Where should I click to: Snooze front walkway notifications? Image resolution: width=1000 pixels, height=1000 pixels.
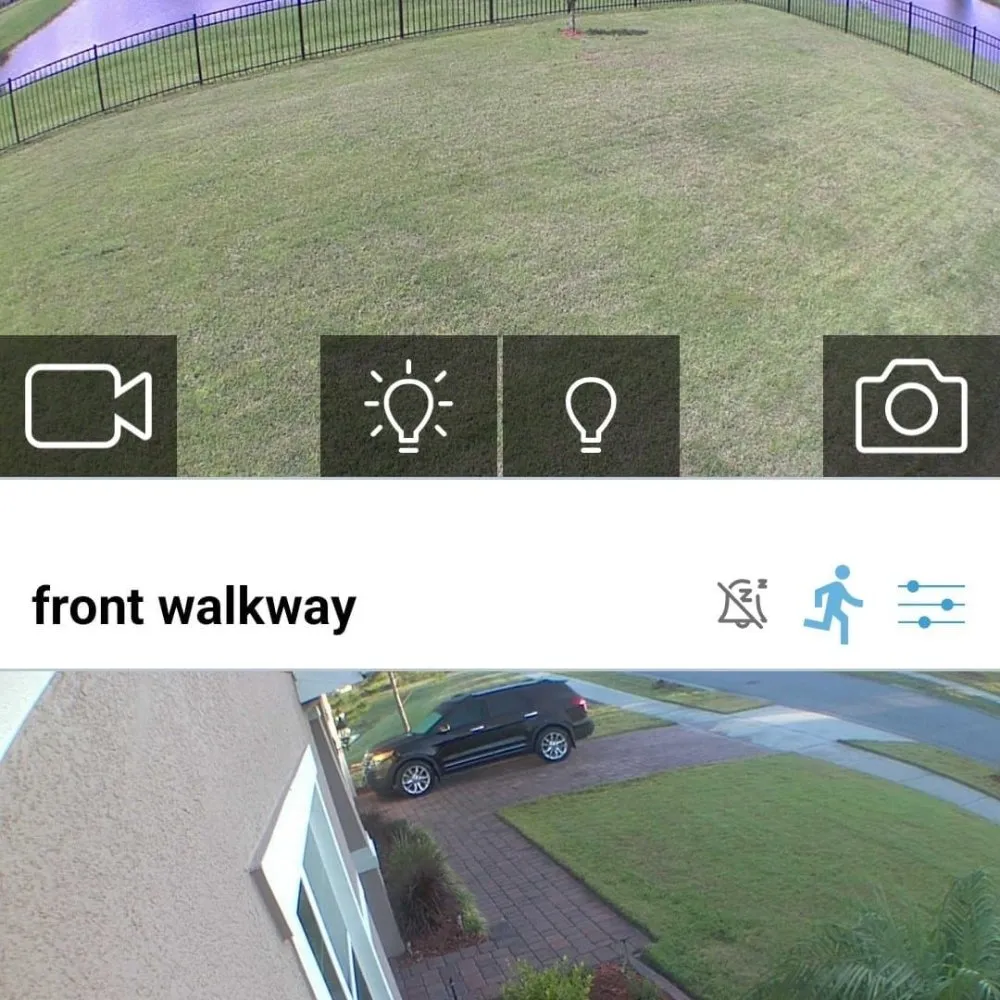(743, 604)
